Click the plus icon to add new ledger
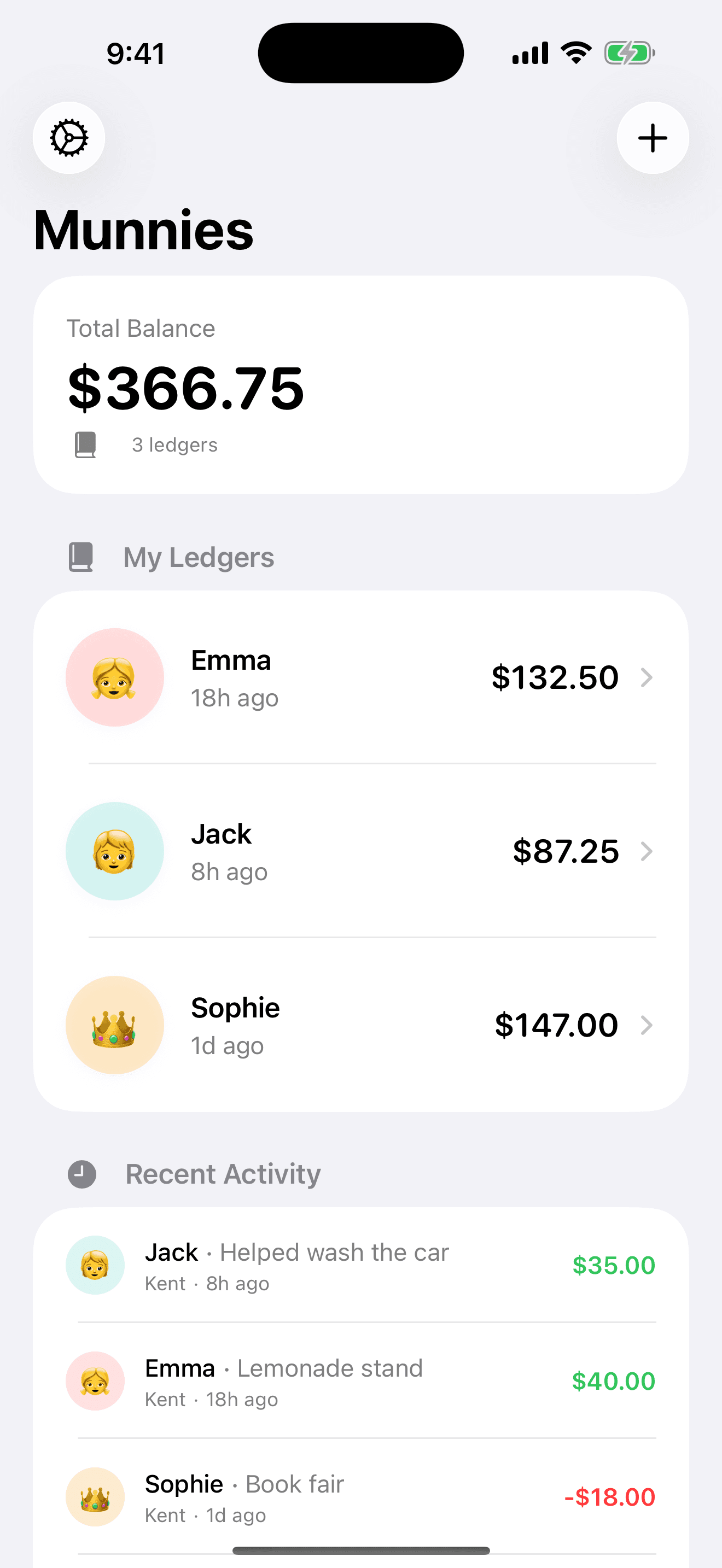The width and height of the screenshot is (722, 1568). pos(652,138)
